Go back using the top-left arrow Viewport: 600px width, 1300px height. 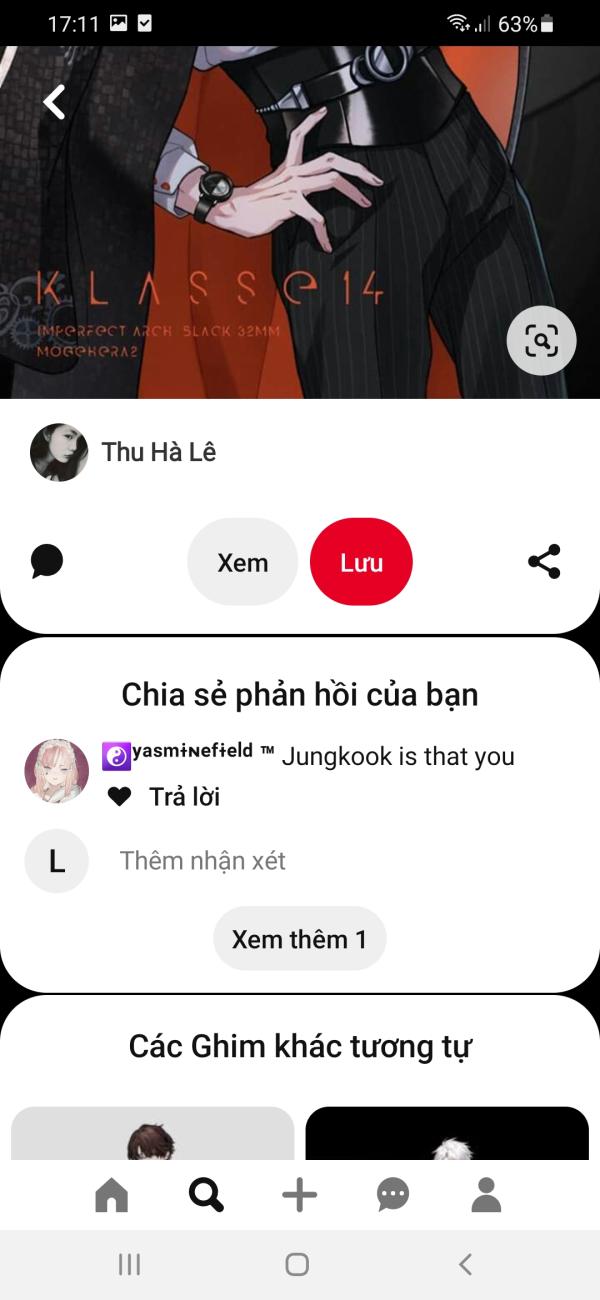54,101
